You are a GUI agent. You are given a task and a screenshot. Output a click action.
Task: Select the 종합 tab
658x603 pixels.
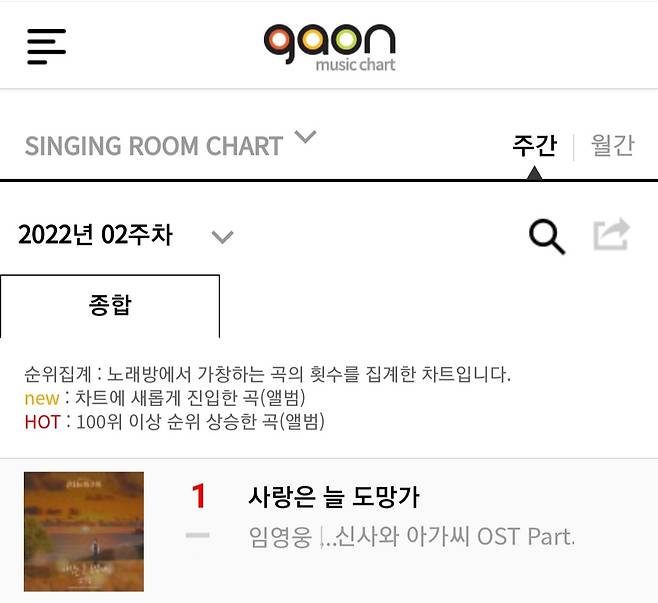pyautogui.click(x=110, y=305)
